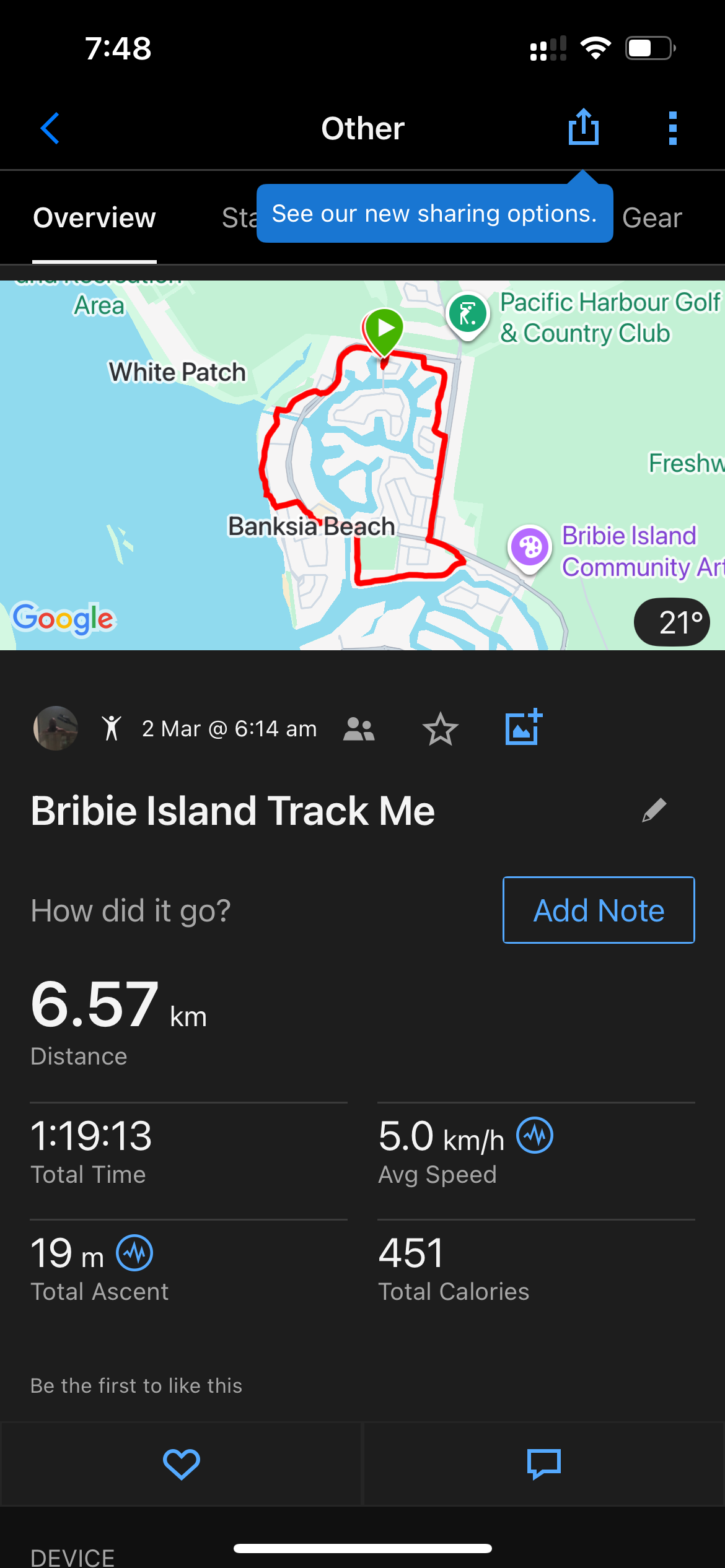Share this activity

point(583,128)
